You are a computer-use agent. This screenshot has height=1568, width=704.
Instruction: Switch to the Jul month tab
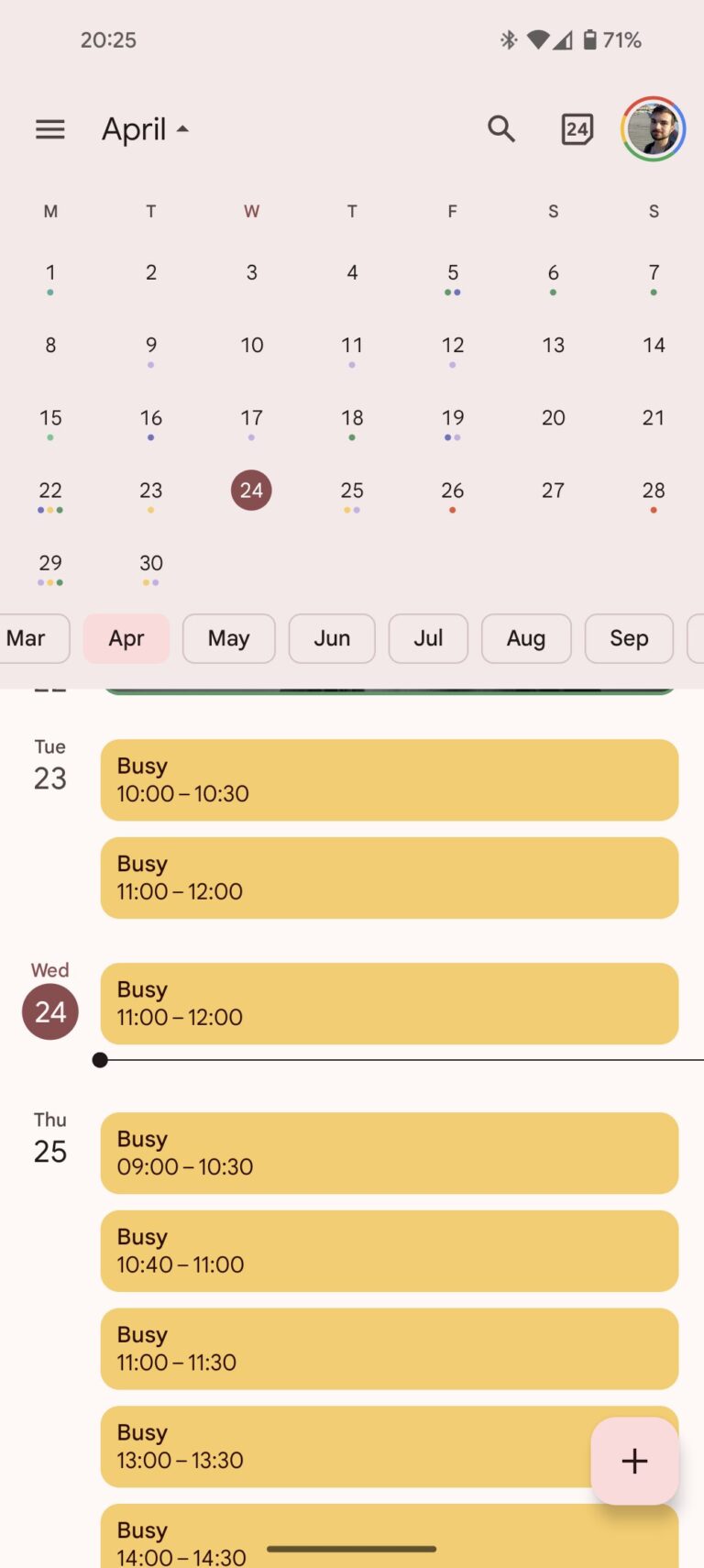[428, 638]
